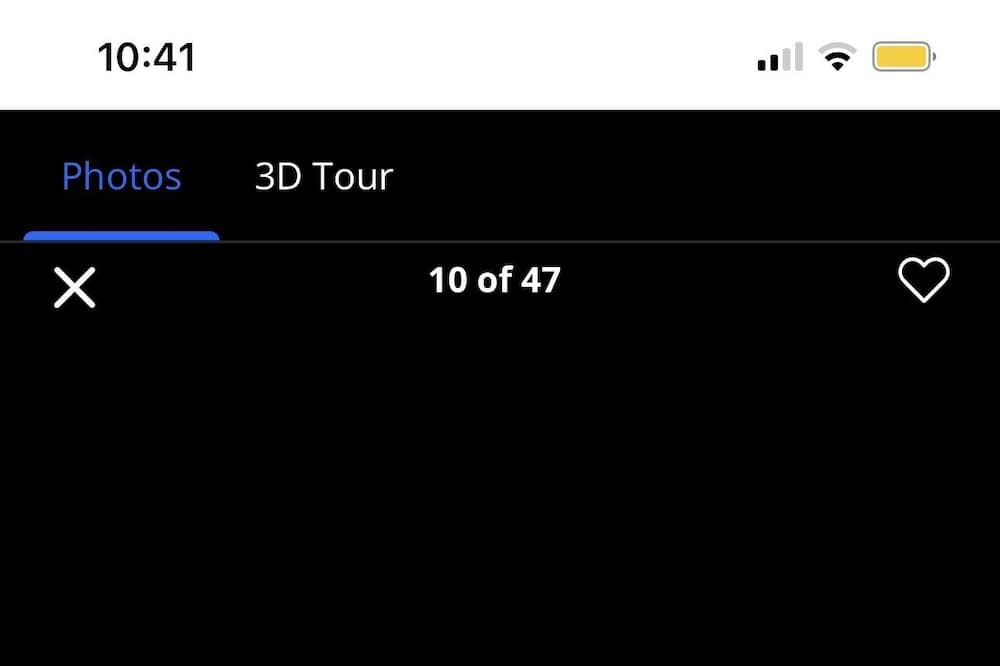Select the Photos tab

click(121, 177)
